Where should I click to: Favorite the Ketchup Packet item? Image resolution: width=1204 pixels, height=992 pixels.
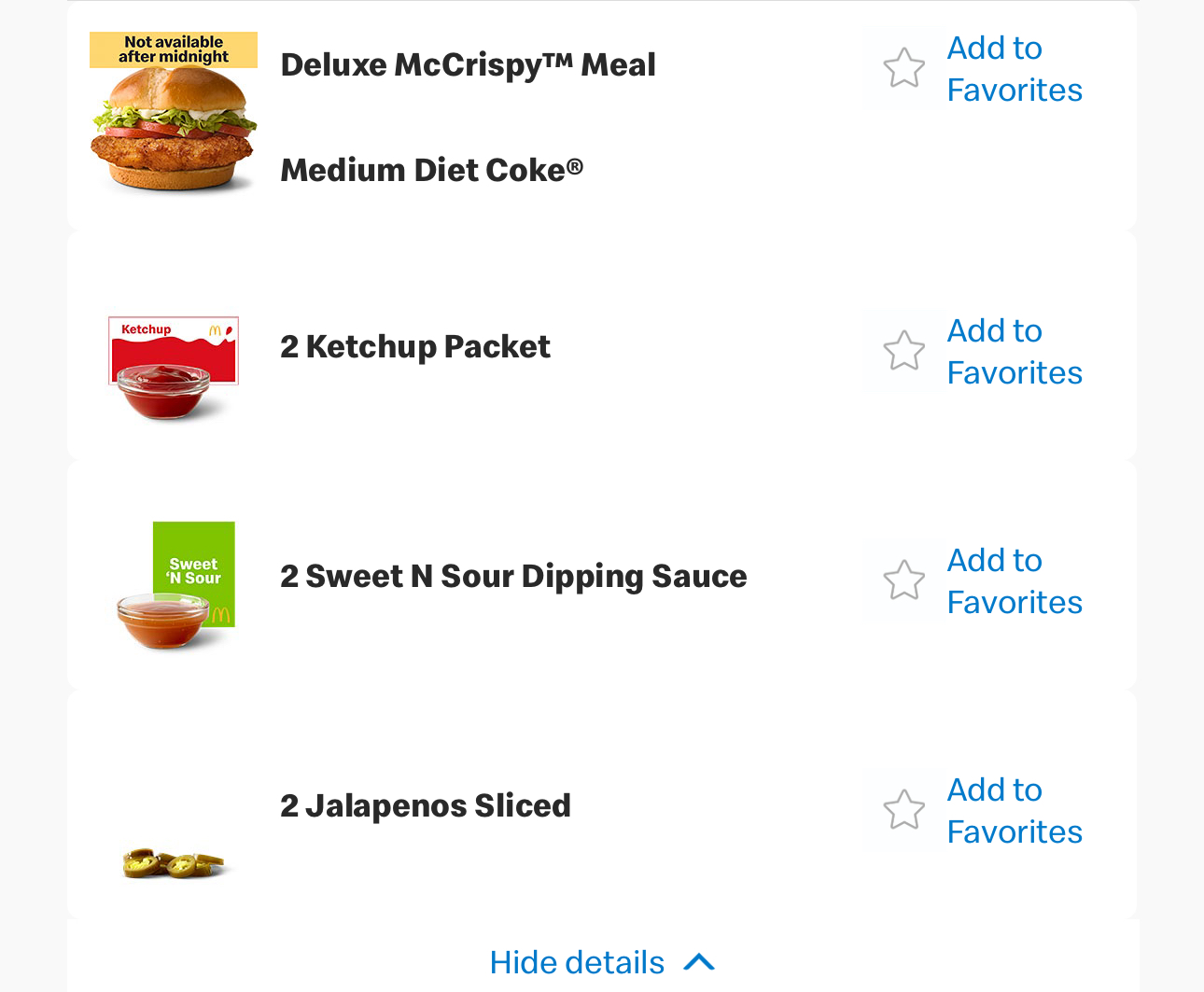click(x=982, y=351)
